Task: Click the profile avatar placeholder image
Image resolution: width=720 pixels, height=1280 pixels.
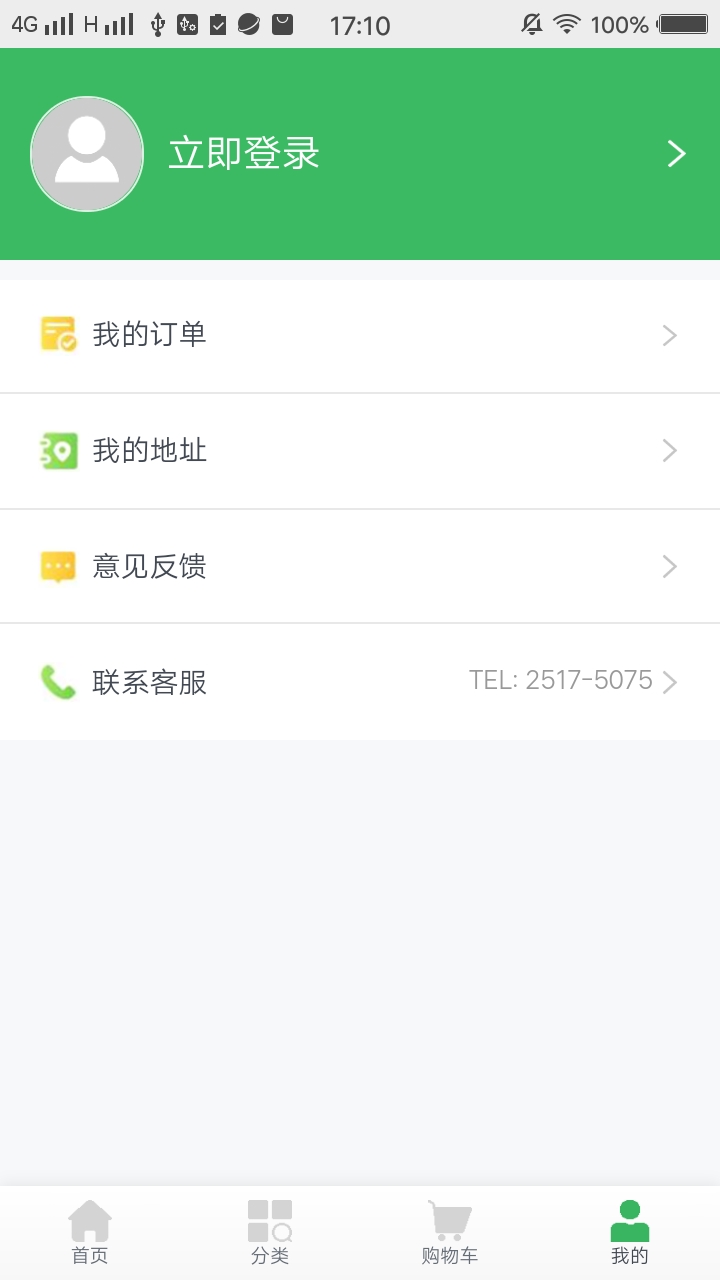Action: [x=87, y=154]
